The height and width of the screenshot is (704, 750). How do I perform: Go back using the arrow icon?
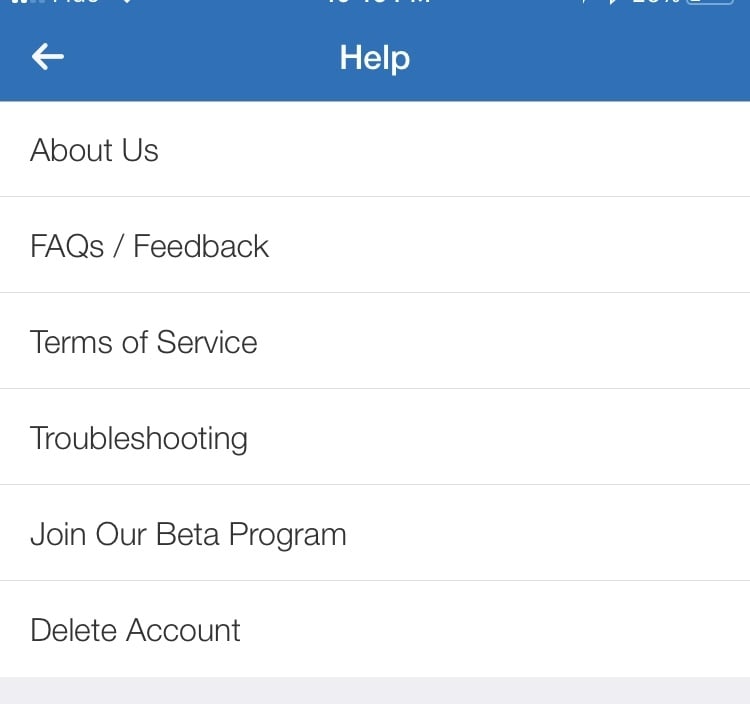click(48, 57)
